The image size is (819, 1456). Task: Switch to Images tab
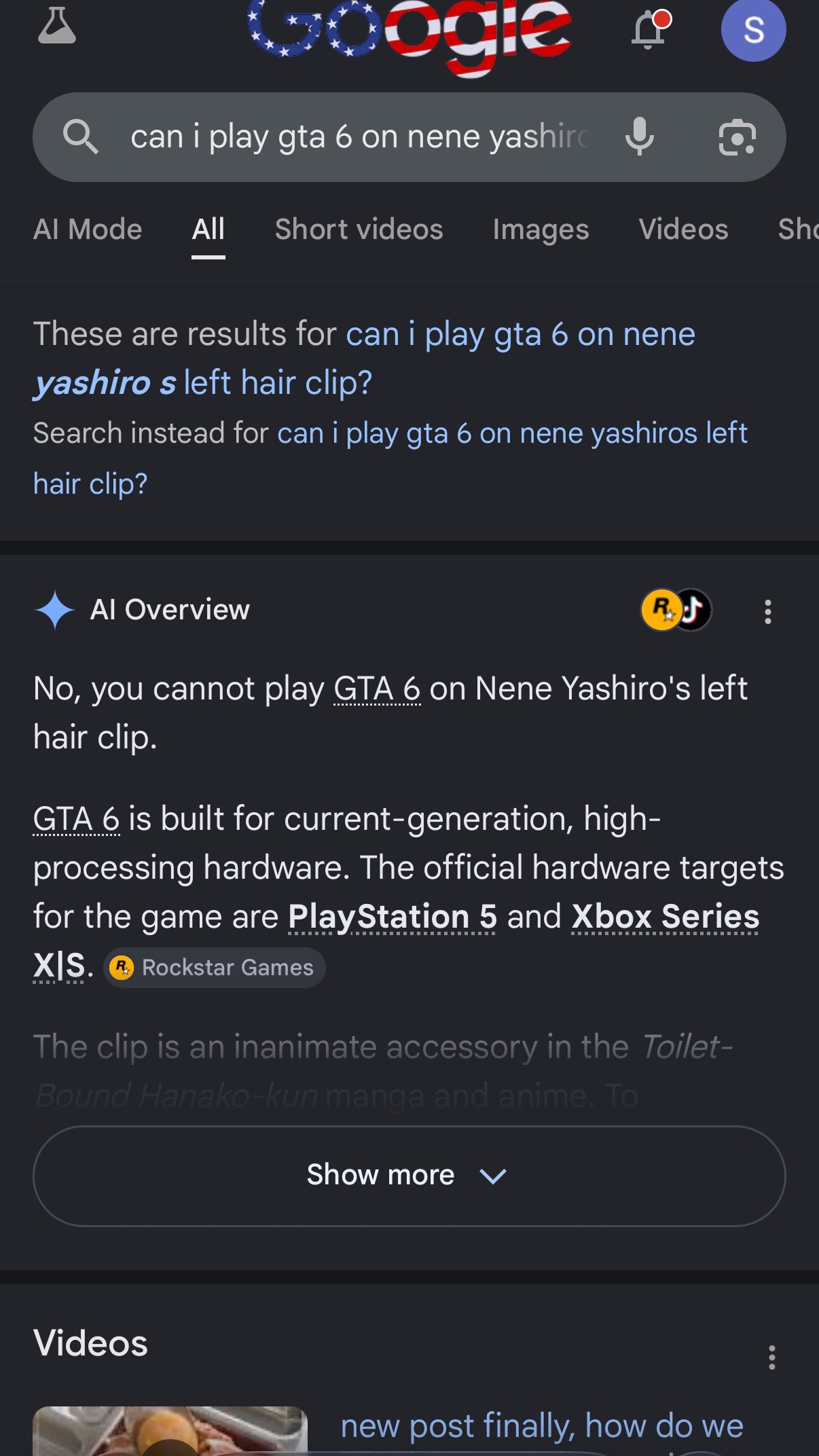click(541, 230)
